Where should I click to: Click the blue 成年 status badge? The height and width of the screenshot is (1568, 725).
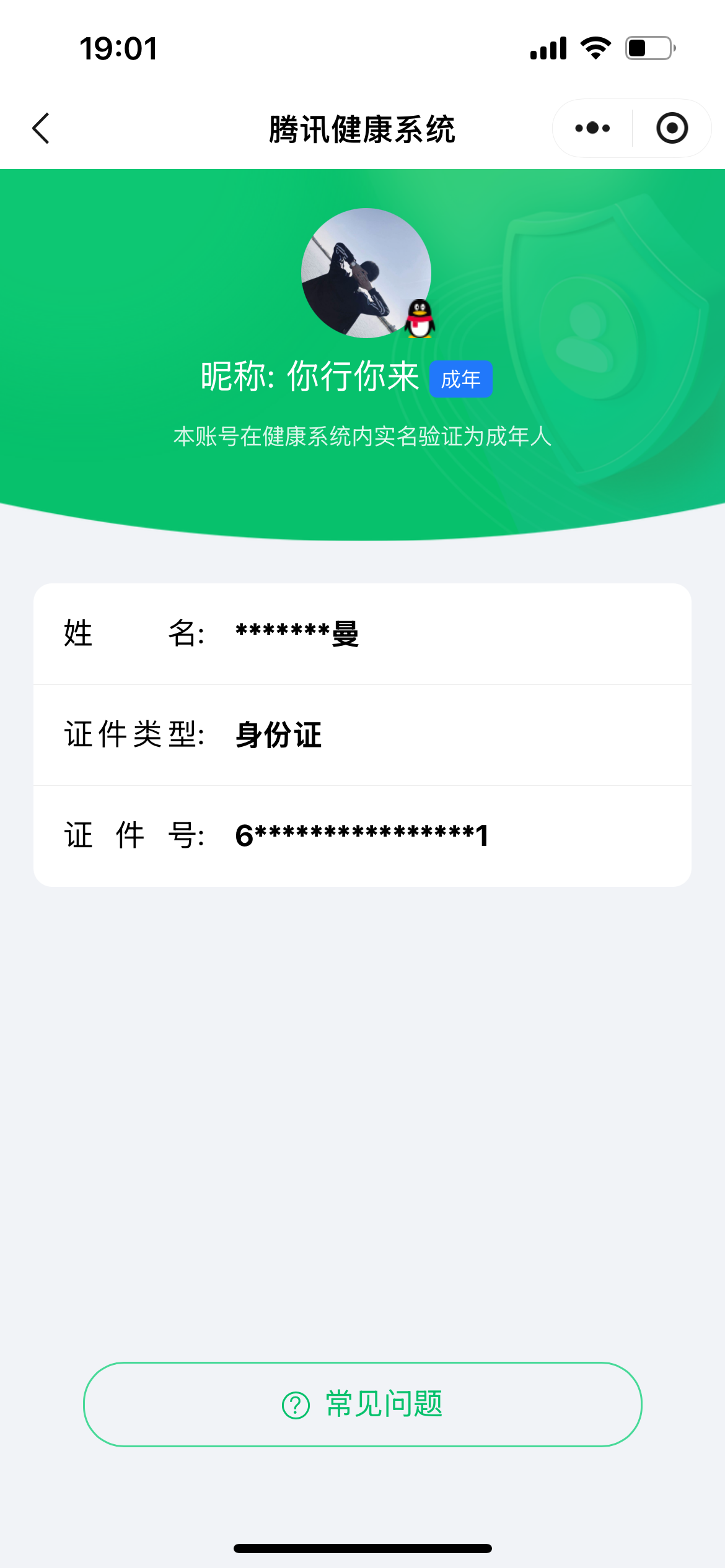click(461, 378)
